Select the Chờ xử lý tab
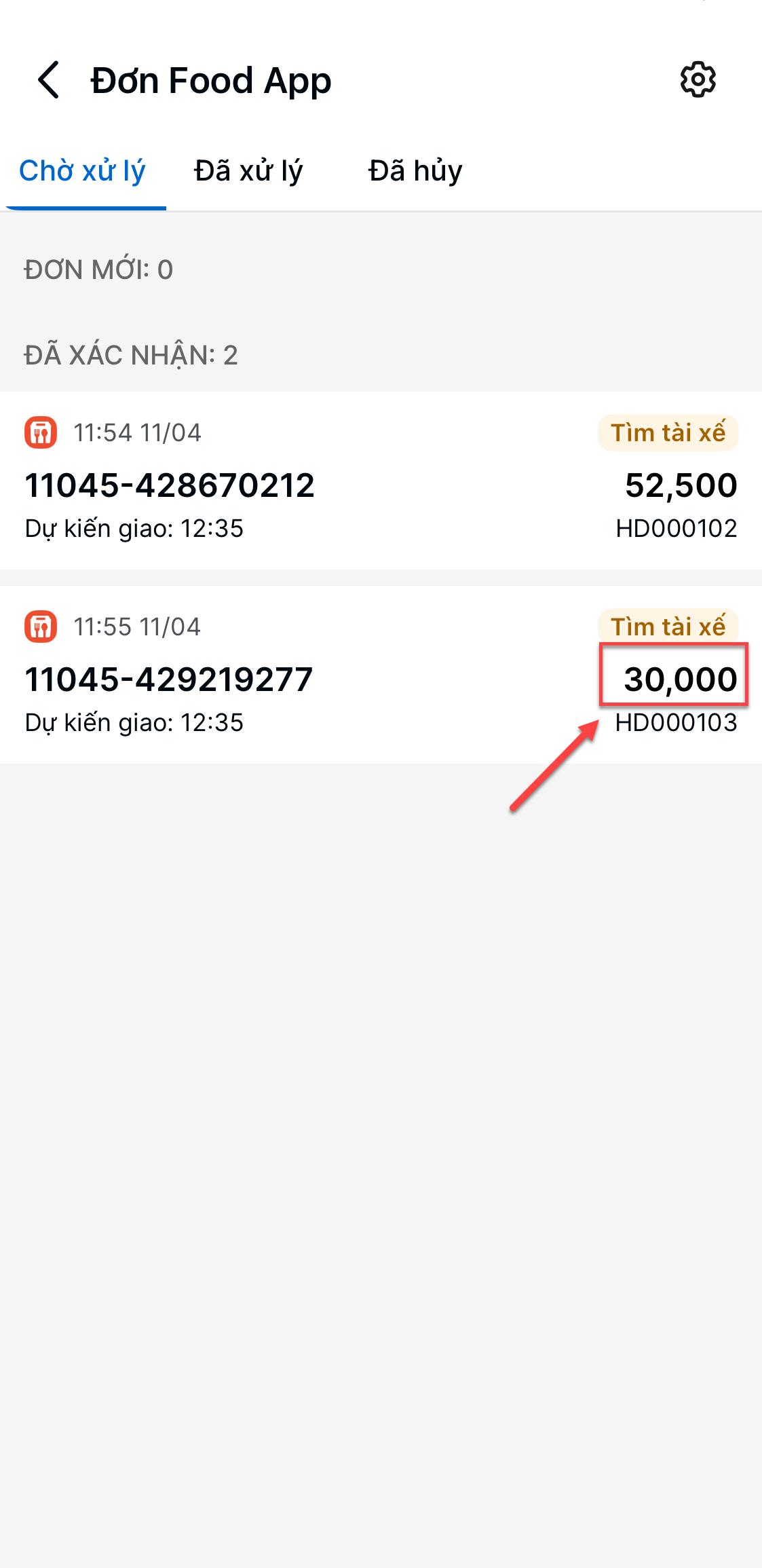 coord(83,171)
